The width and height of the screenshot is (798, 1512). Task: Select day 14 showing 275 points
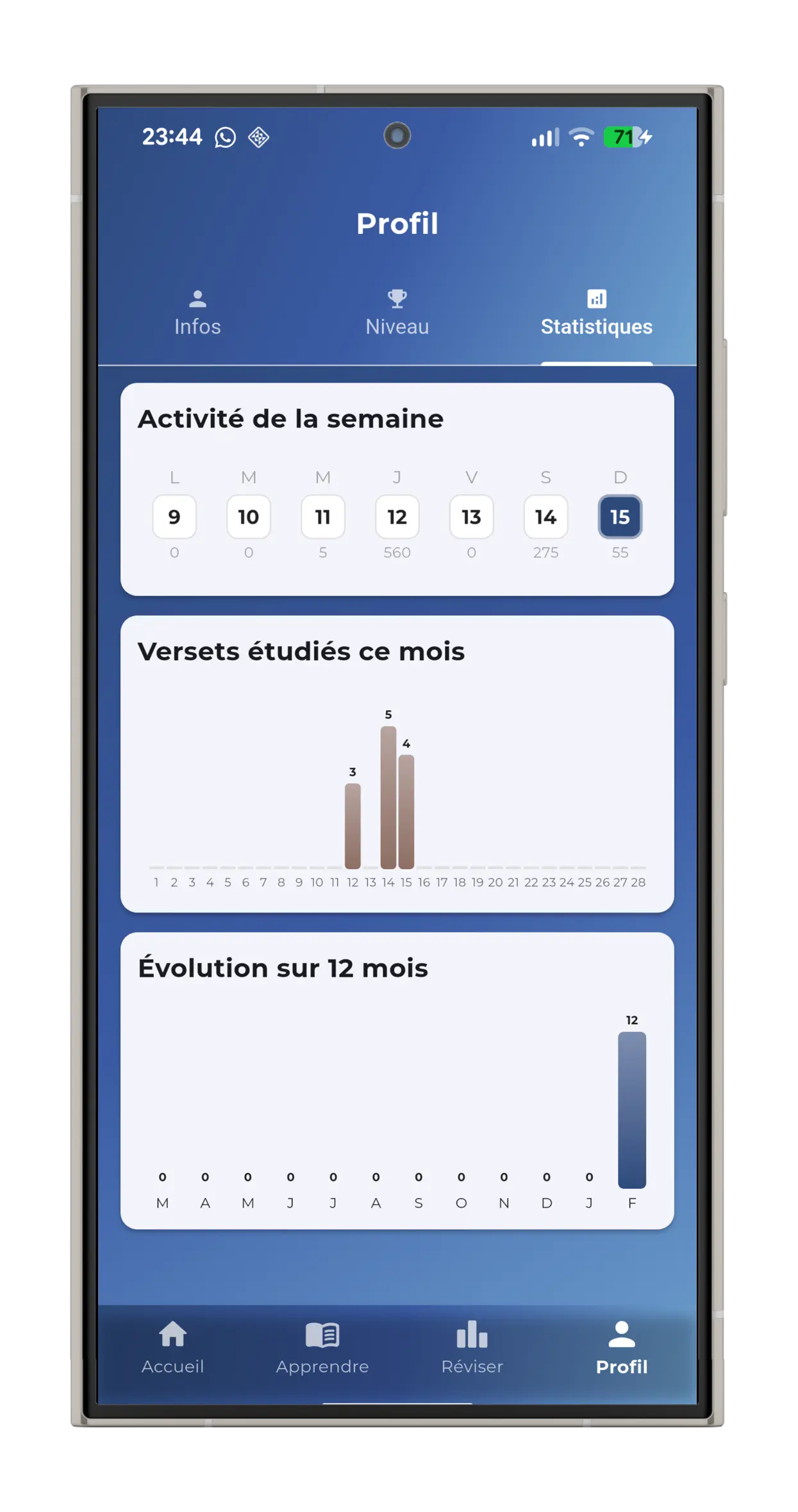545,517
